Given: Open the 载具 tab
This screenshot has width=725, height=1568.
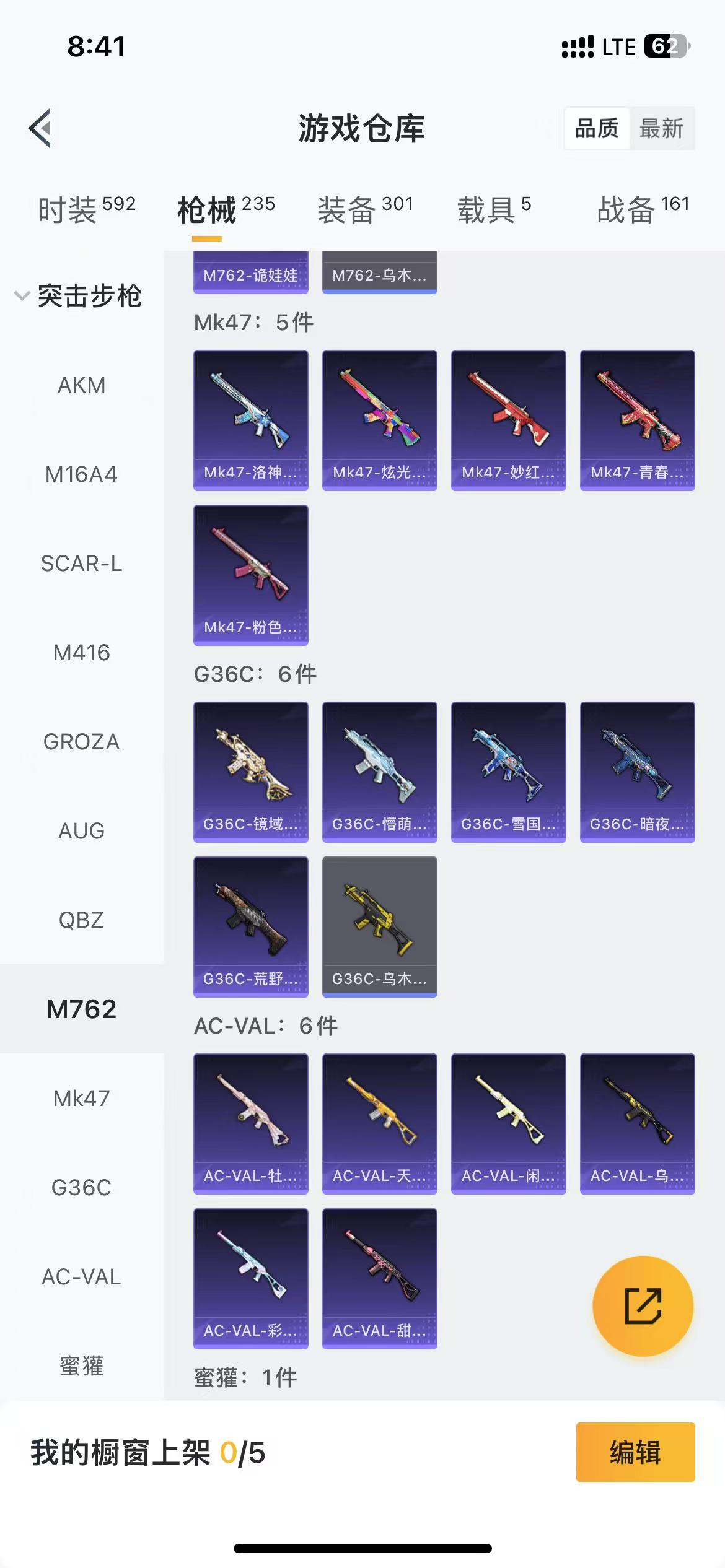Looking at the screenshot, I should pyautogui.click(x=494, y=210).
